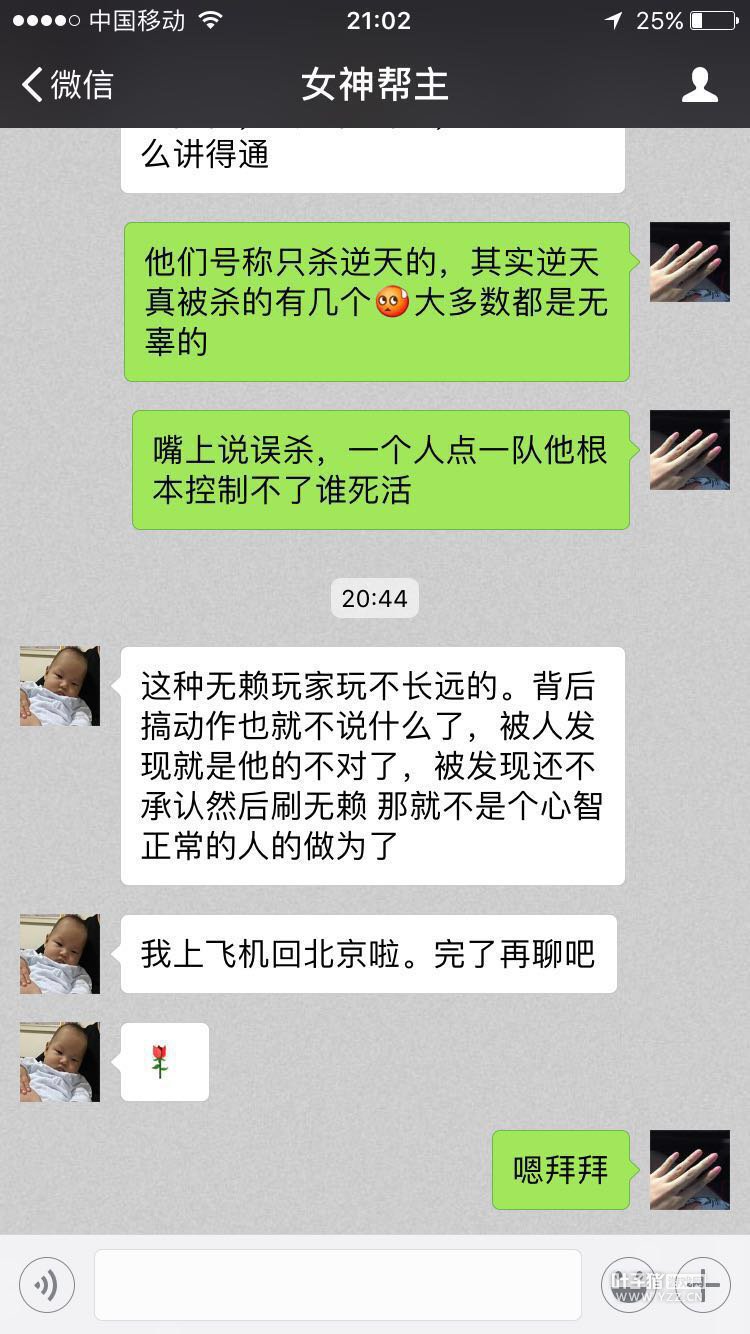The height and width of the screenshot is (1334, 750).
Task: Open the plus attachment menu
Action: (703, 1285)
